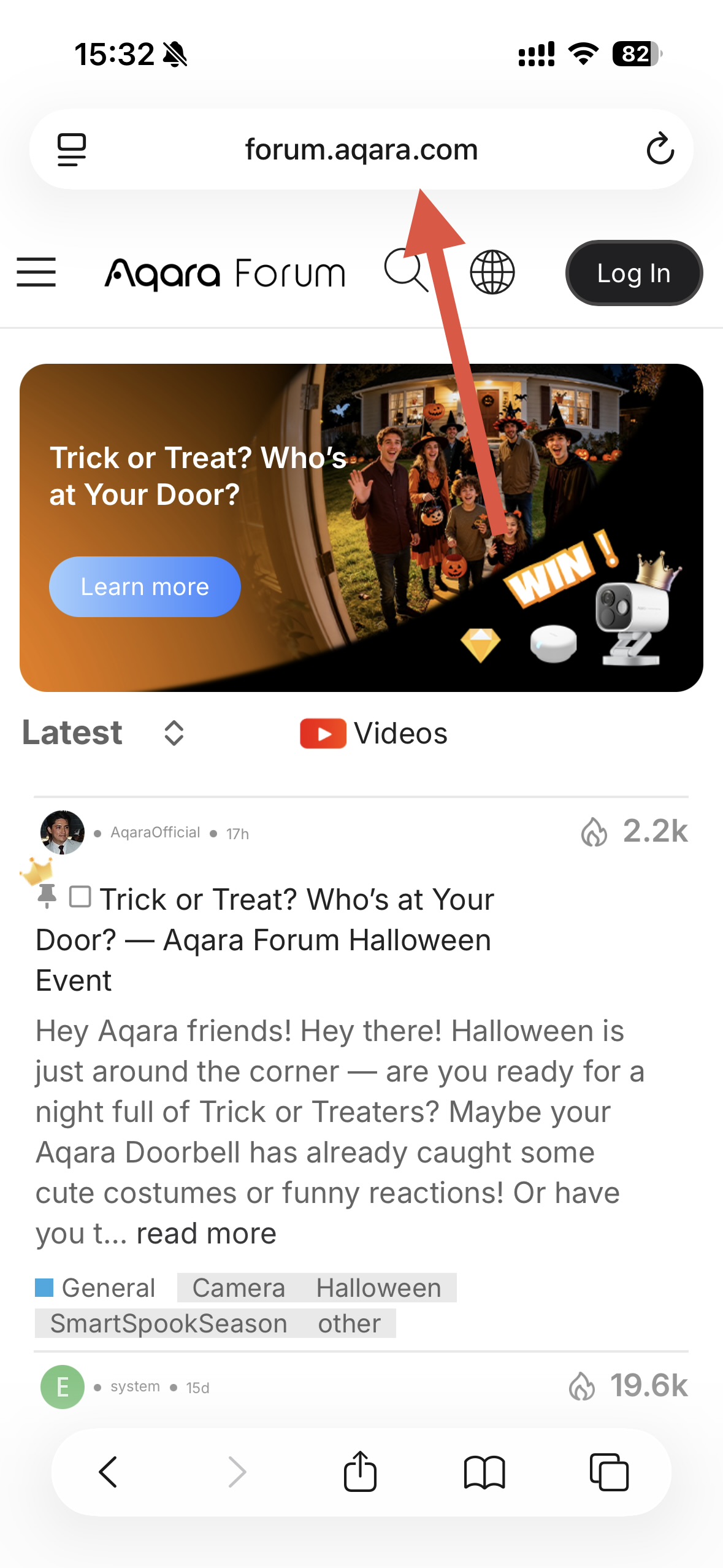Open the Videos link
The image size is (723, 1568).
(374, 733)
